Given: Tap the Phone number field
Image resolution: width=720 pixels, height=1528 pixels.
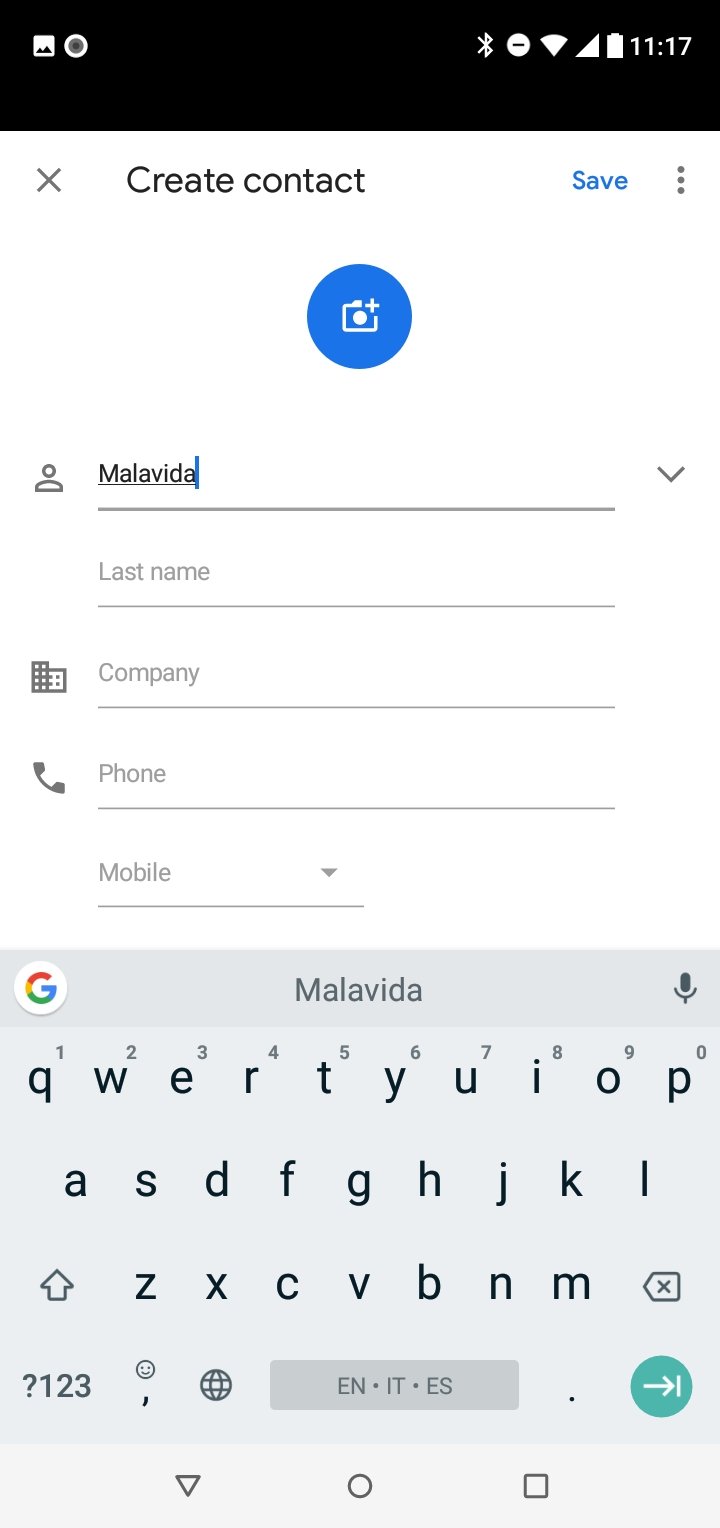Looking at the screenshot, I should (x=356, y=775).
